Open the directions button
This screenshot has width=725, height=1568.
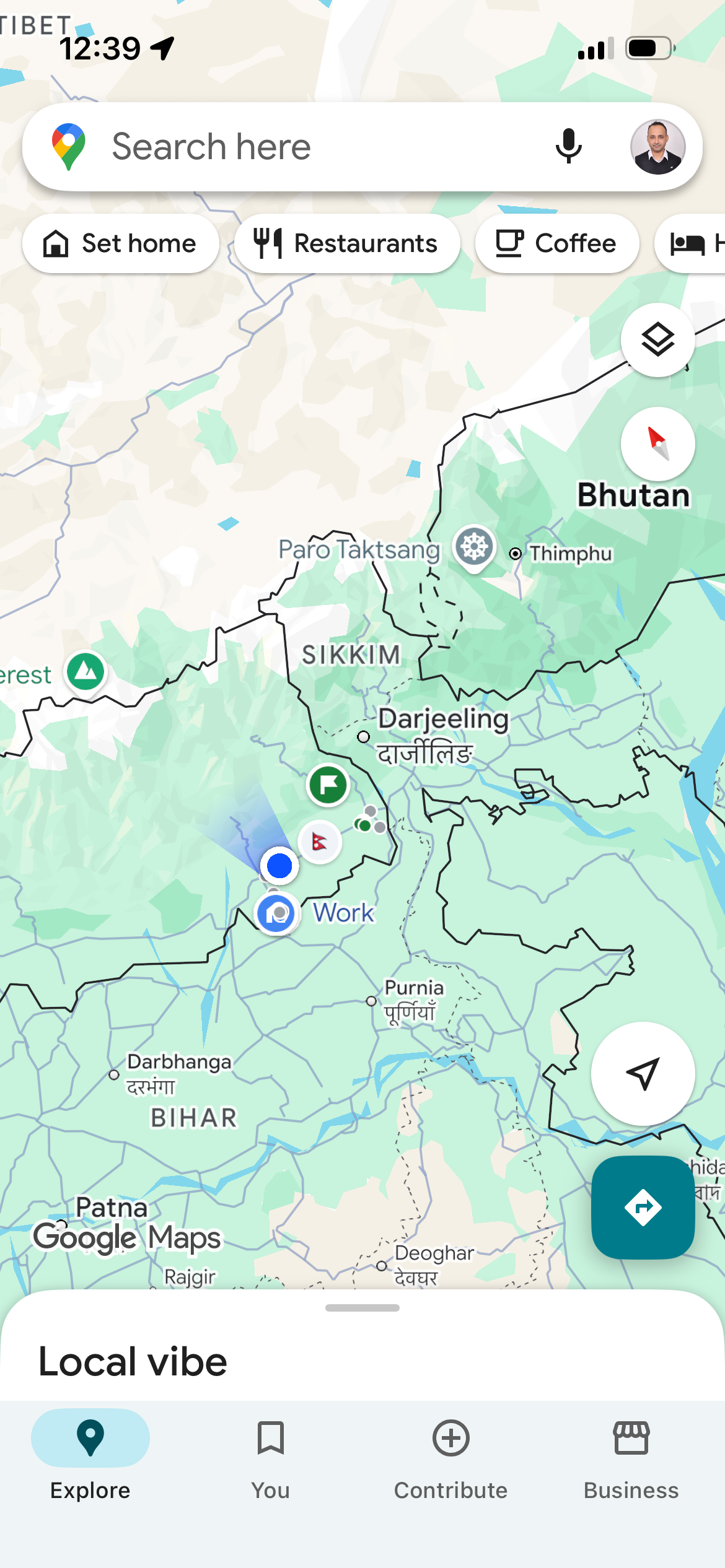[643, 1207]
